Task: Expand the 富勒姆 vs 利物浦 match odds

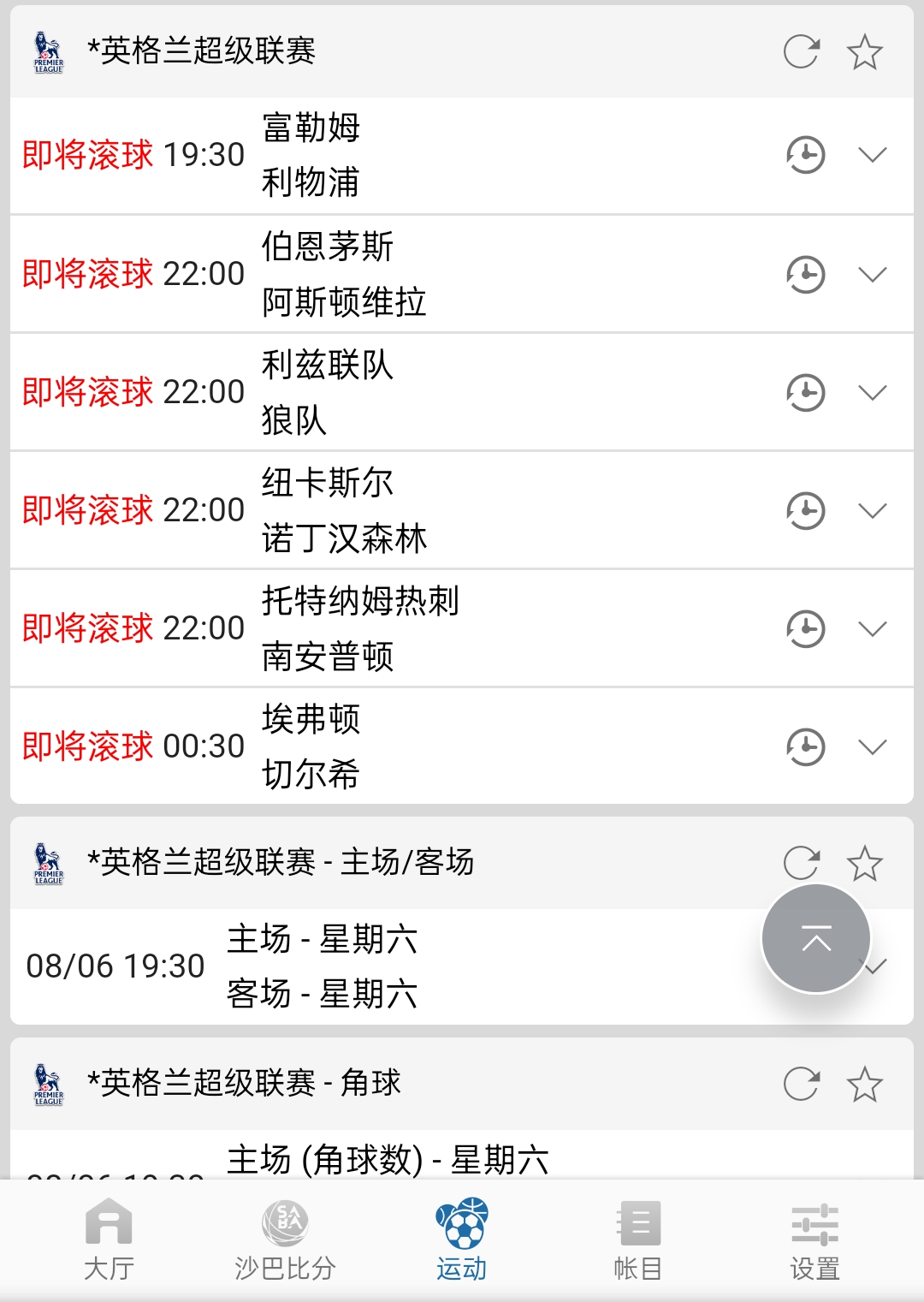Action: coord(872,155)
